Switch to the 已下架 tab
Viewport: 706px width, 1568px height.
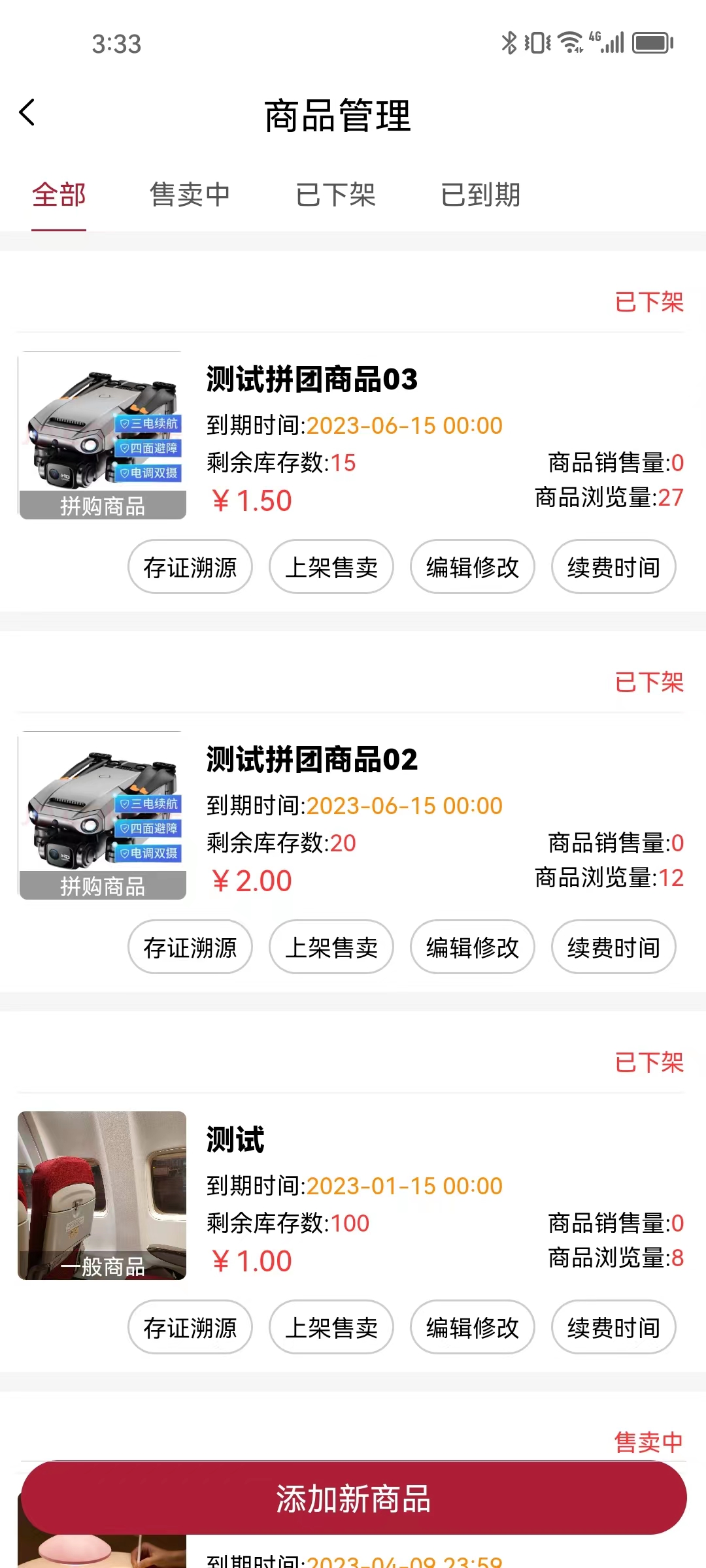point(335,195)
